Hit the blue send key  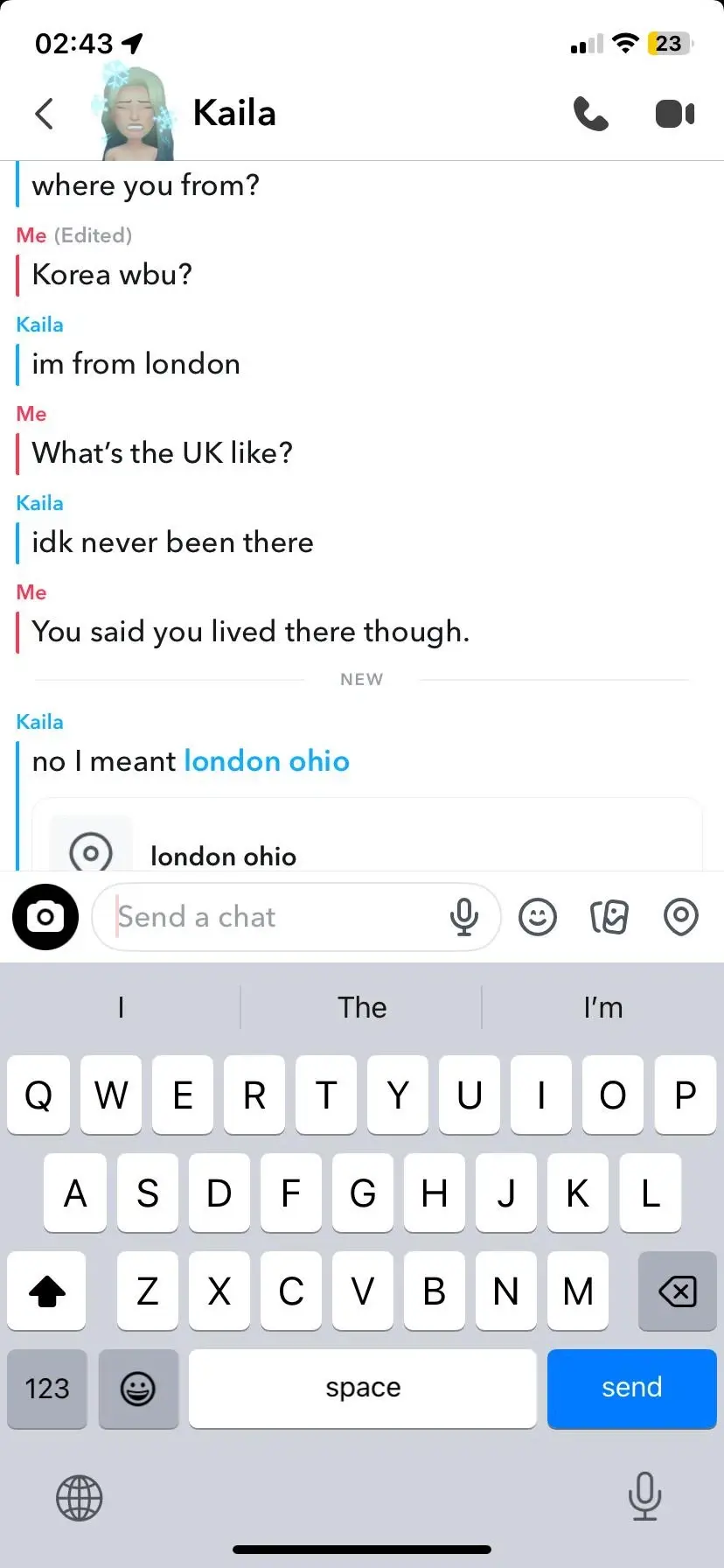click(x=631, y=1388)
